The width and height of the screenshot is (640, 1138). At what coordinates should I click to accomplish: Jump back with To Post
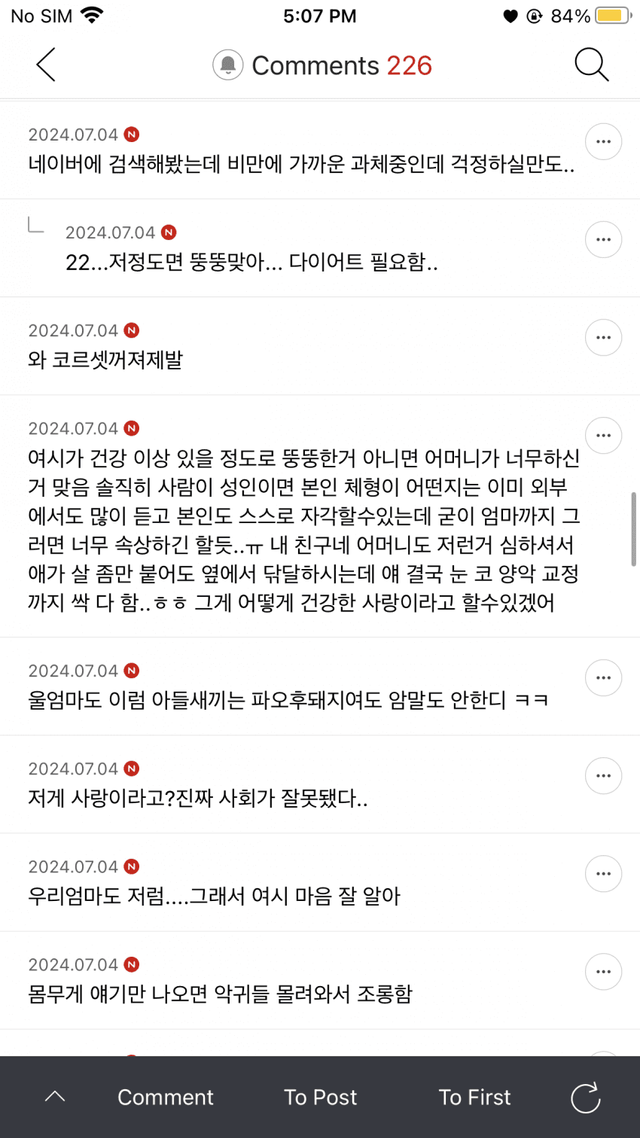(320, 1097)
